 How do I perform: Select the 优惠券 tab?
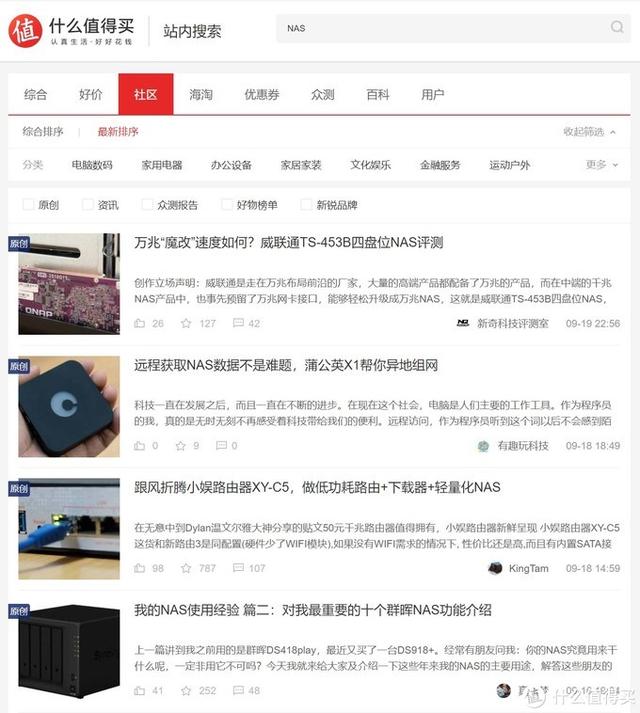[x=262, y=94]
